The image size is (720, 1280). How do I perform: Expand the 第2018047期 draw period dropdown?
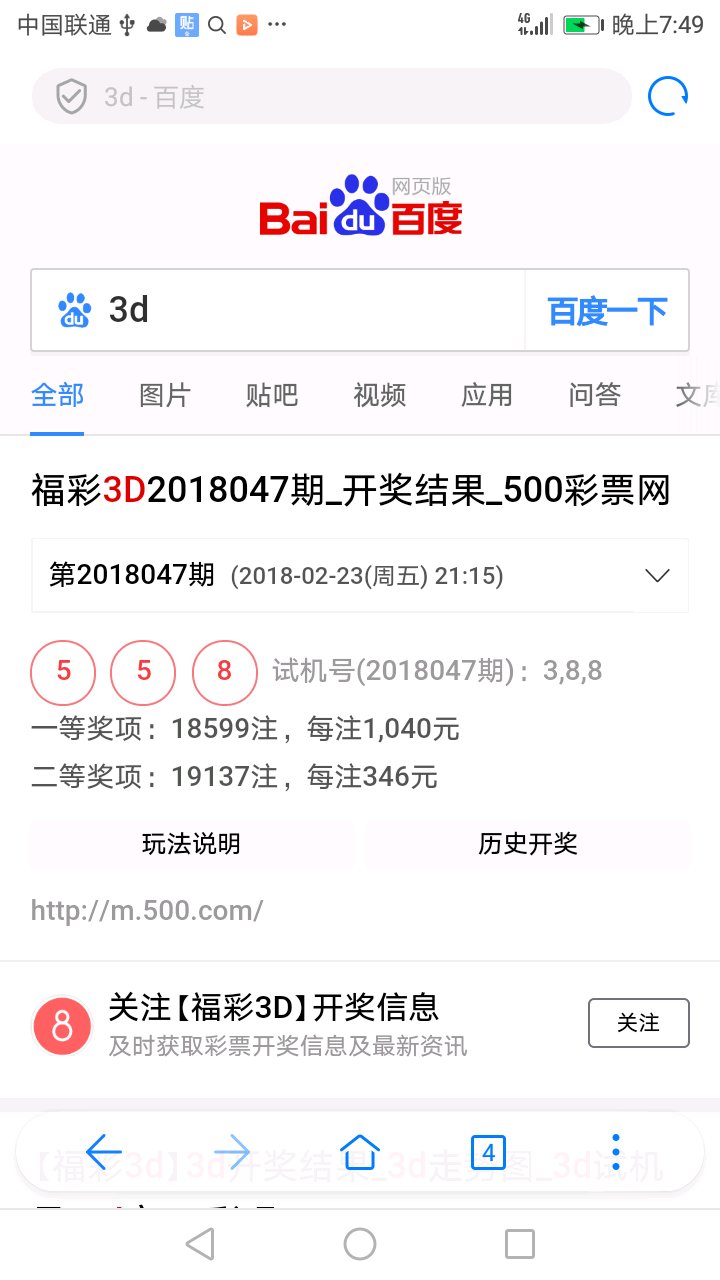(360, 575)
